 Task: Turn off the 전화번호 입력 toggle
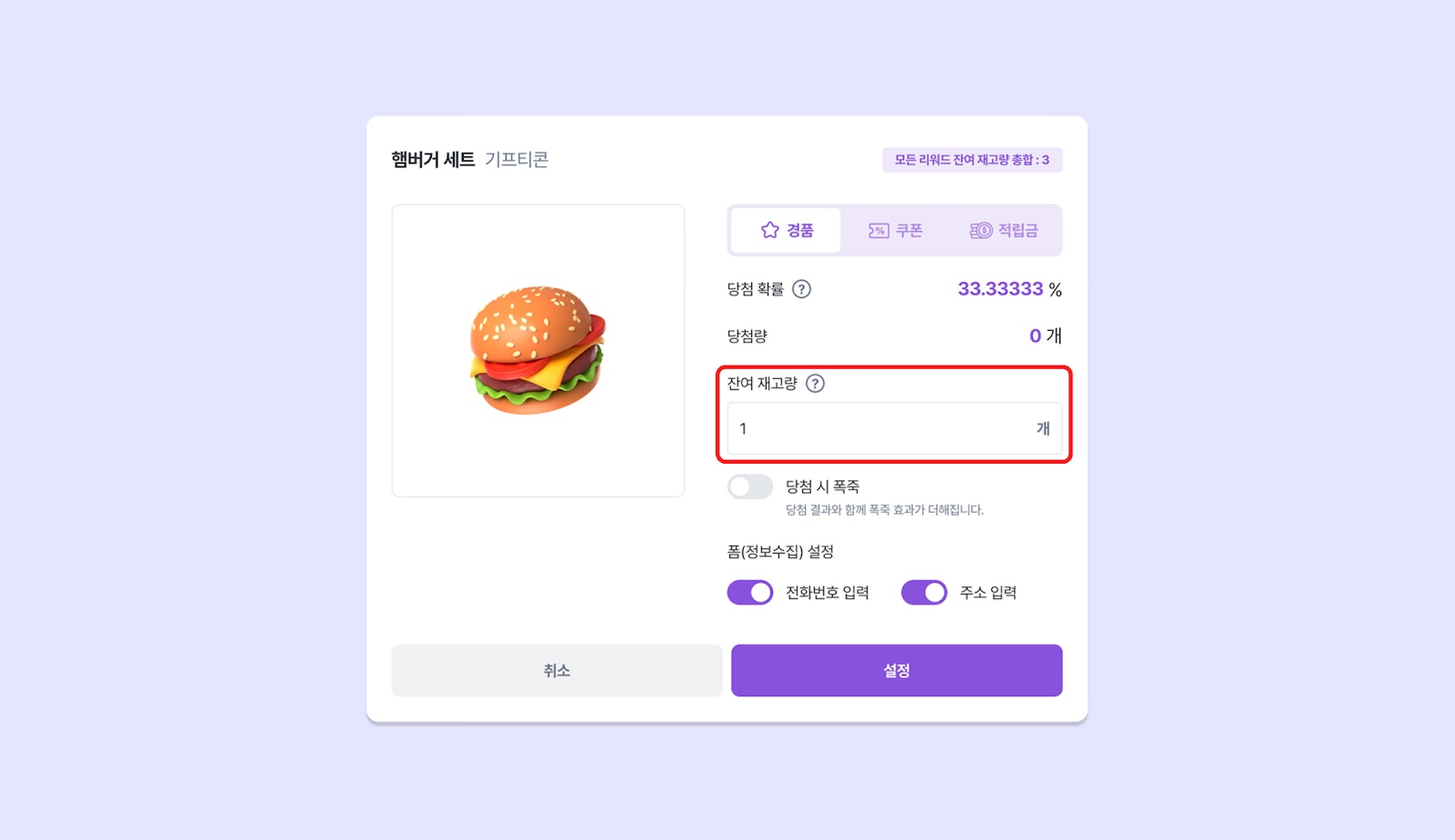[750, 593]
